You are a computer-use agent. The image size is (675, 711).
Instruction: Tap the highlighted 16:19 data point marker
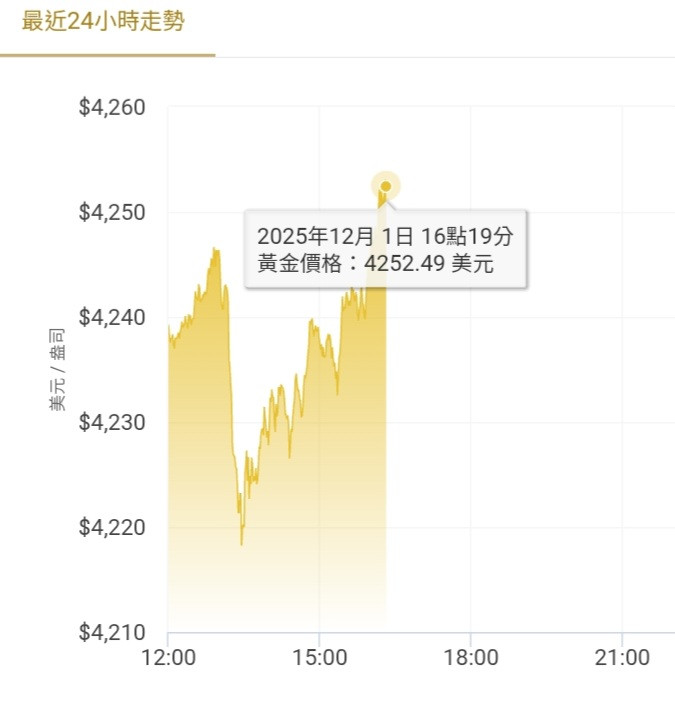pyautogui.click(x=386, y=186)
